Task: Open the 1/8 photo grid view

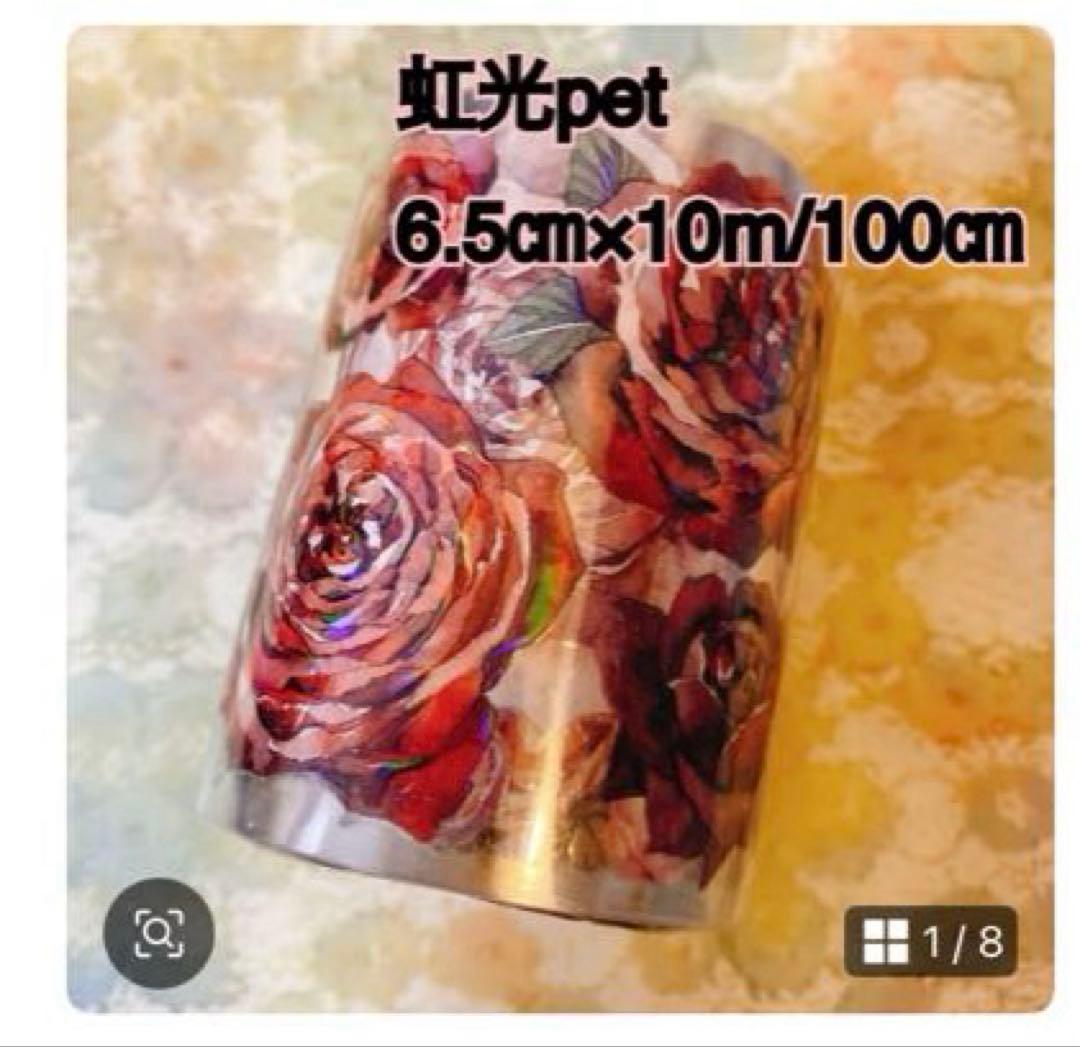Action: tap(930, 941)
